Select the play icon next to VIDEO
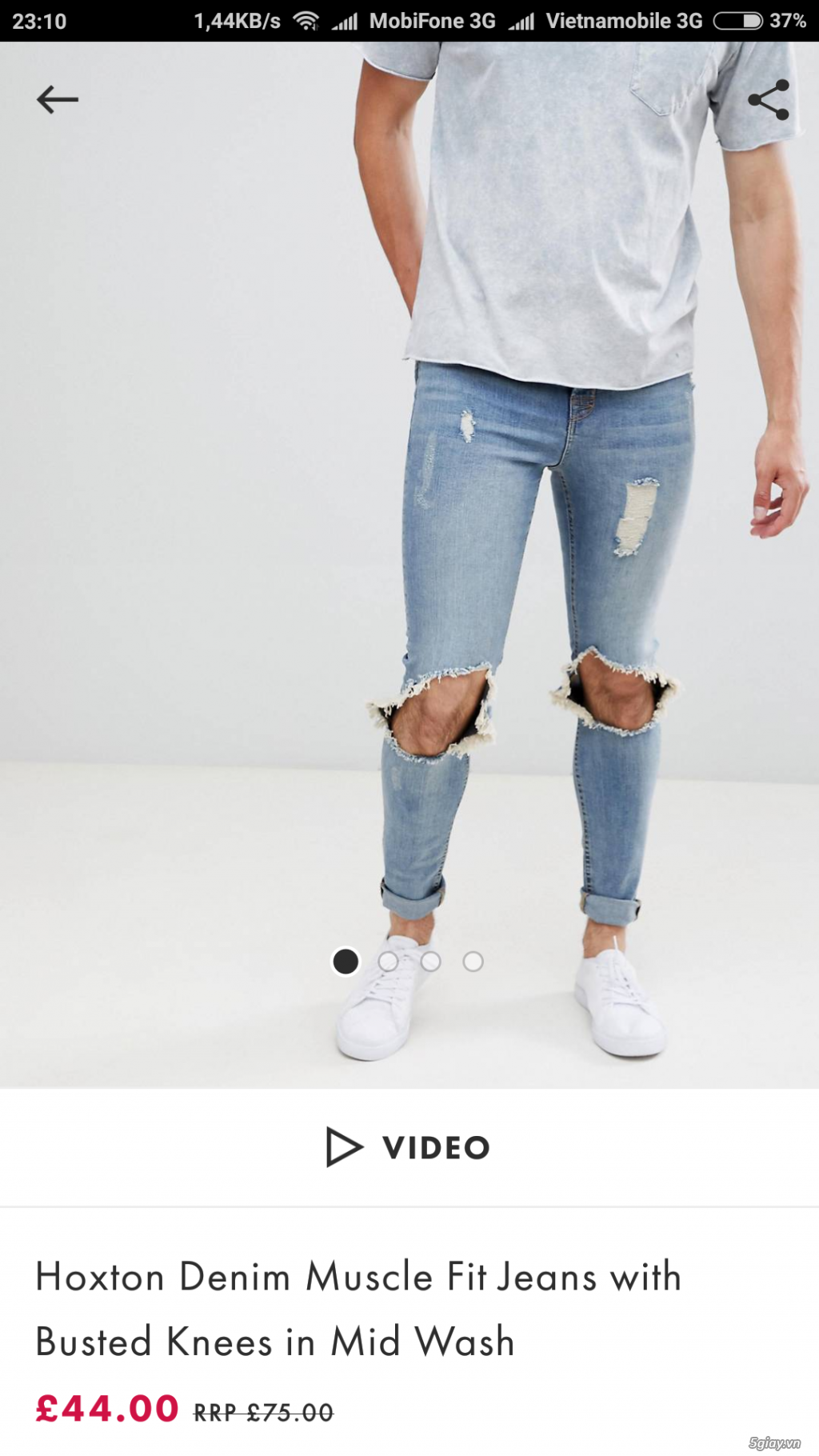 tap(344, 1147)
